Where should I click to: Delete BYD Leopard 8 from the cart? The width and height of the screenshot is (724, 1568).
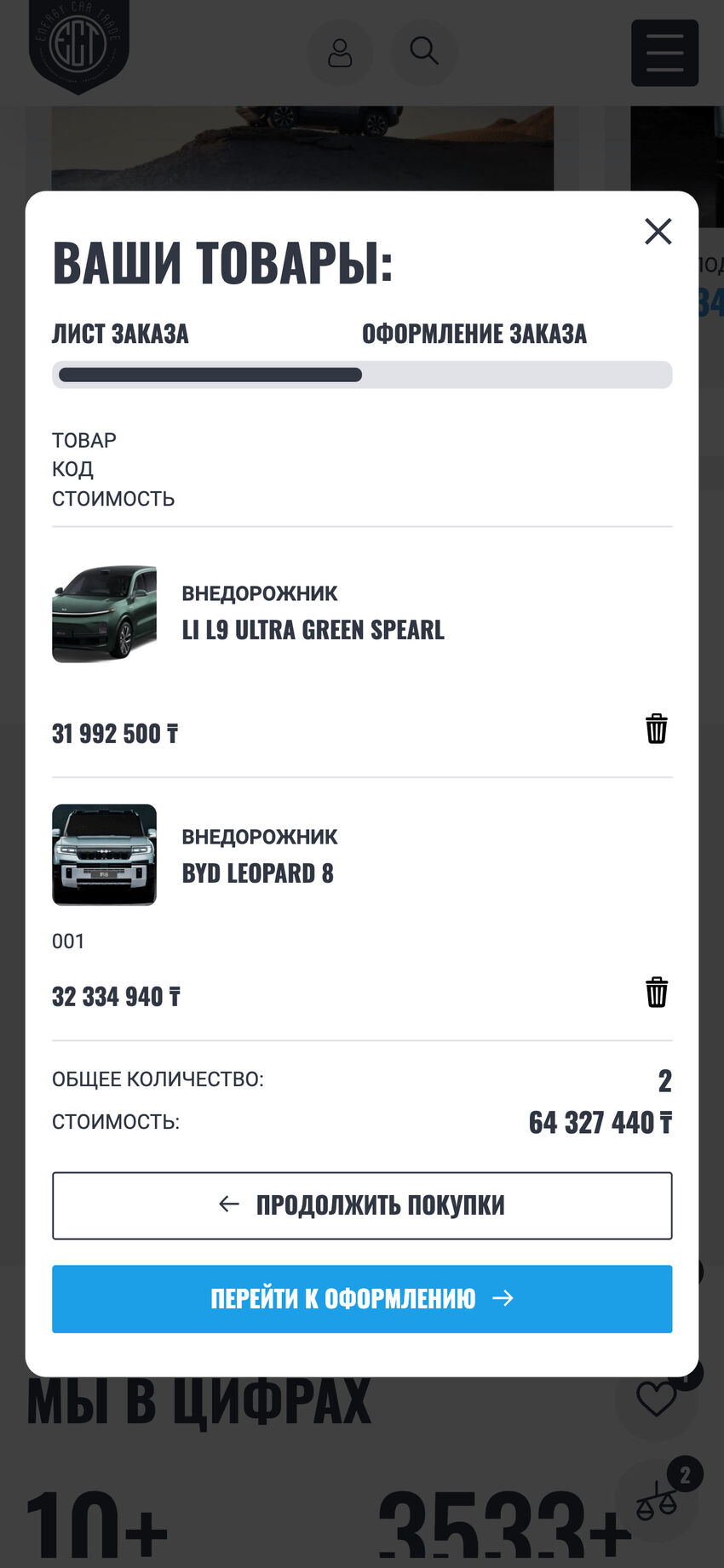tap(656, 993)
